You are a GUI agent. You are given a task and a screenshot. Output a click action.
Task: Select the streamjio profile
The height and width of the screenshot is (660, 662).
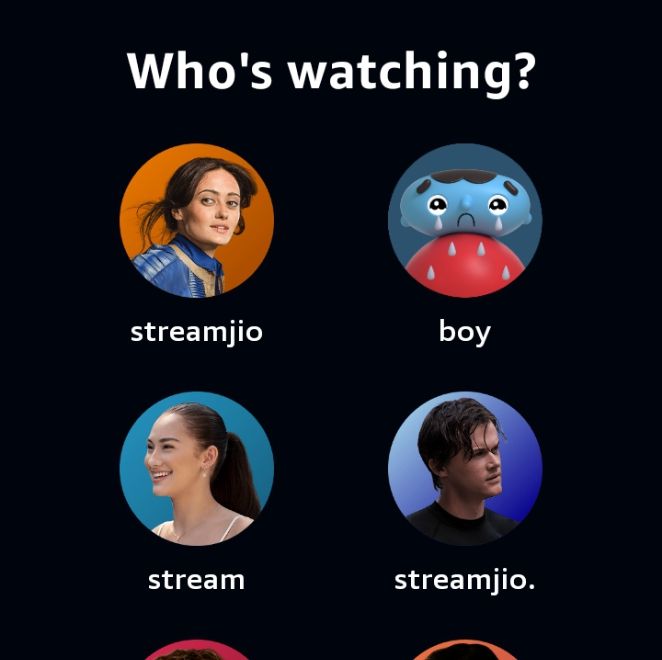pyautogui.click(x=196, y=221)
